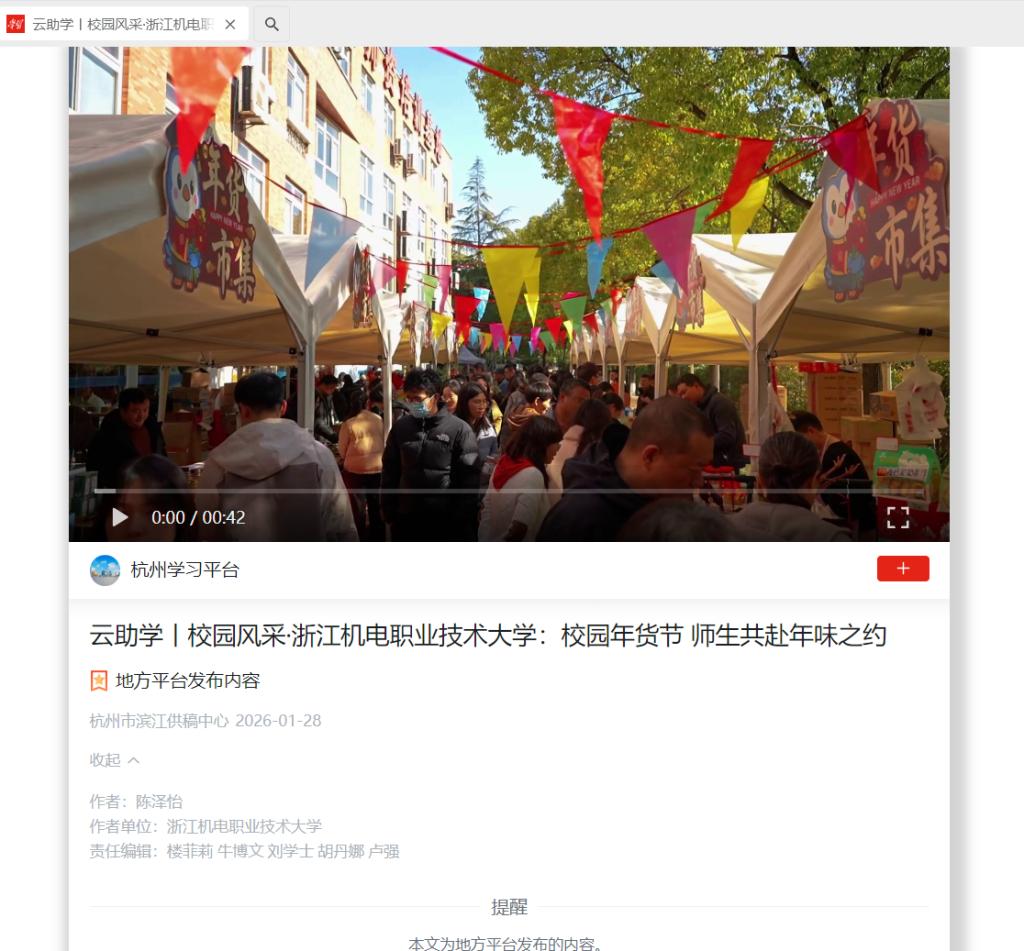Seek on the video progress bar
The width and height of the screenshot is (1024, 951).
[500, 491]
